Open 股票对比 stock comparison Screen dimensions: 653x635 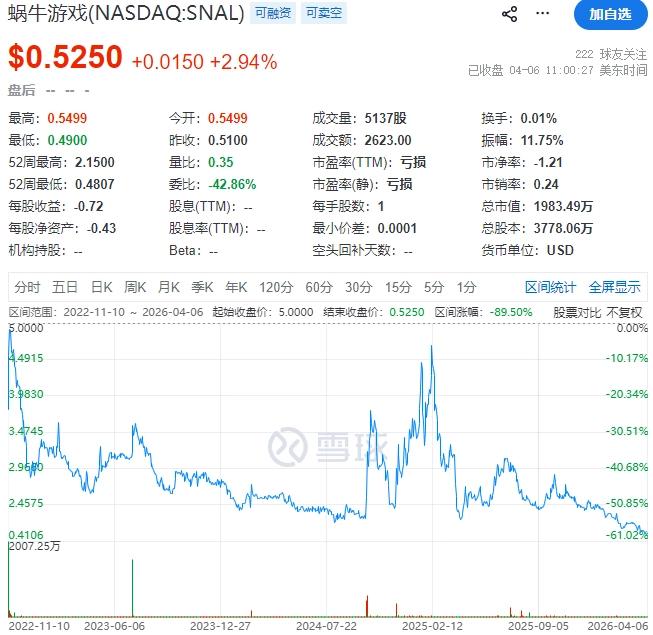click(577, 312)
